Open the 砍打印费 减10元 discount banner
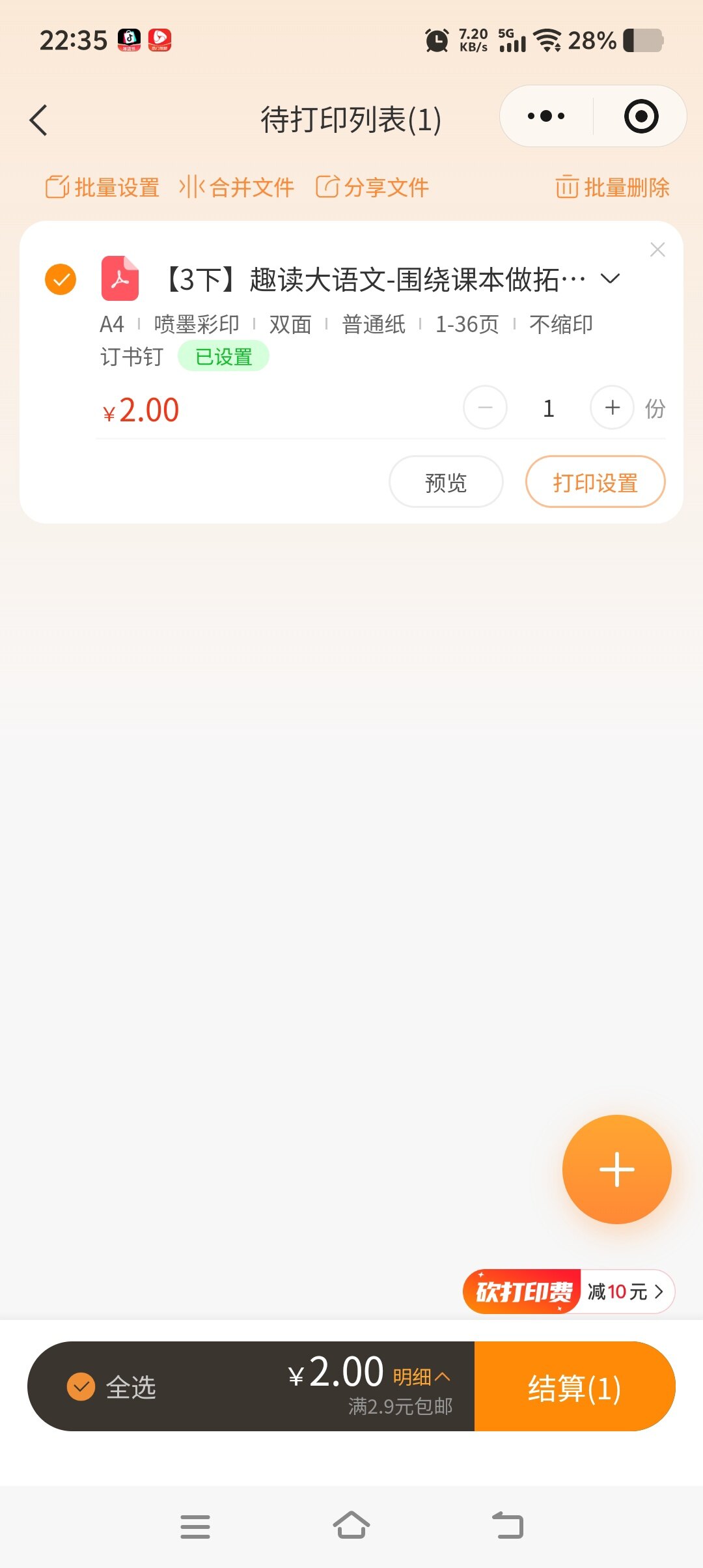703x1568 pixels. tap(568, 1291)
